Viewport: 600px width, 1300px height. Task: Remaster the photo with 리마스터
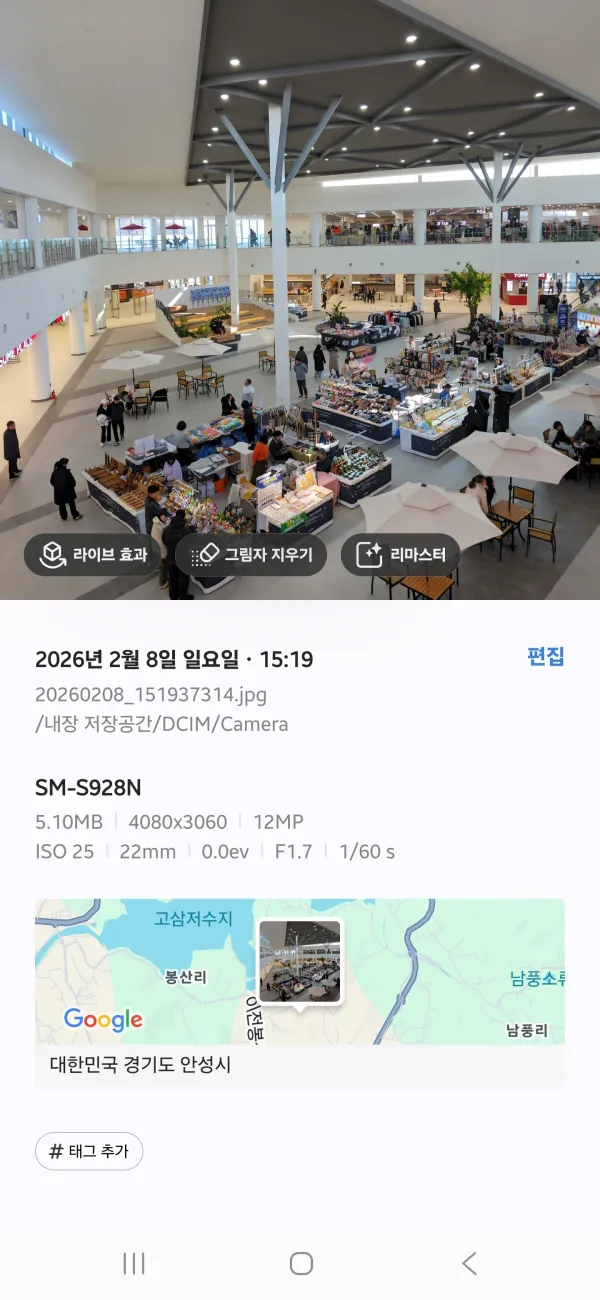[x=400, y=555]
